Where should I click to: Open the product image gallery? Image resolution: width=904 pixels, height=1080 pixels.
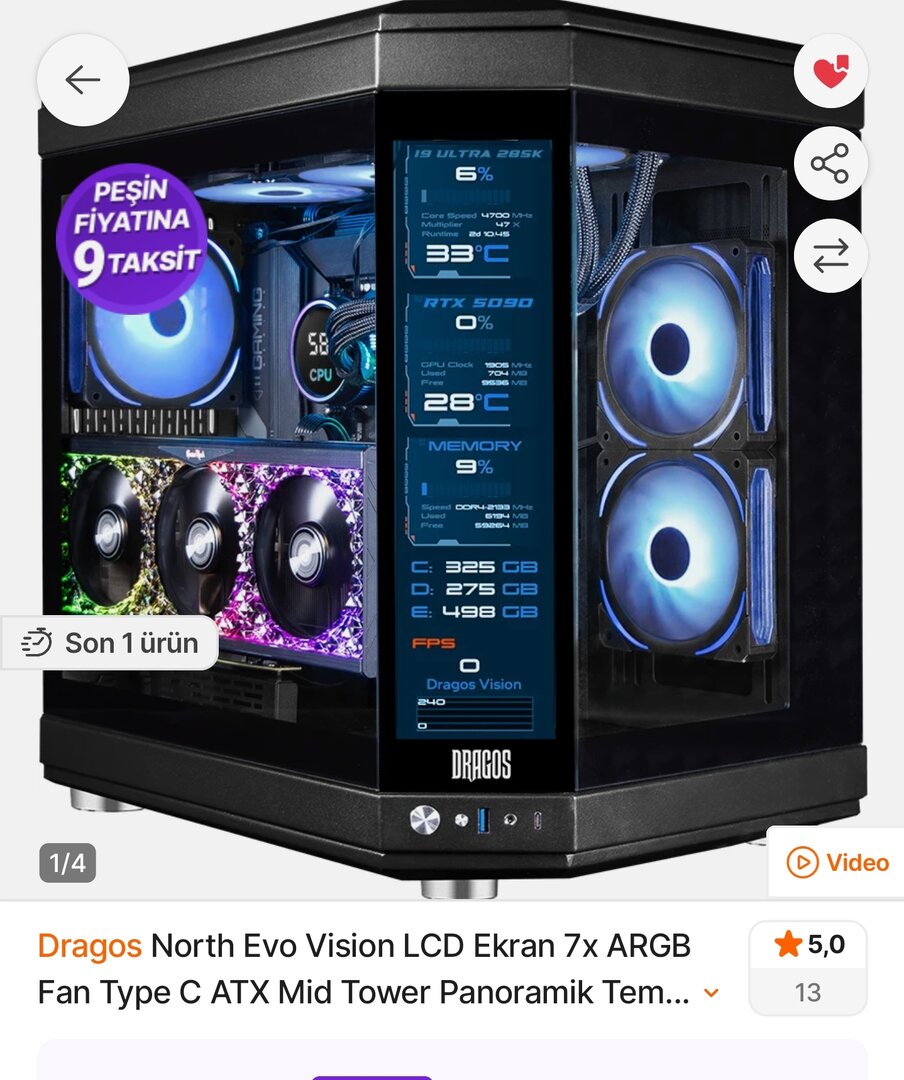(x=450, y=450)
